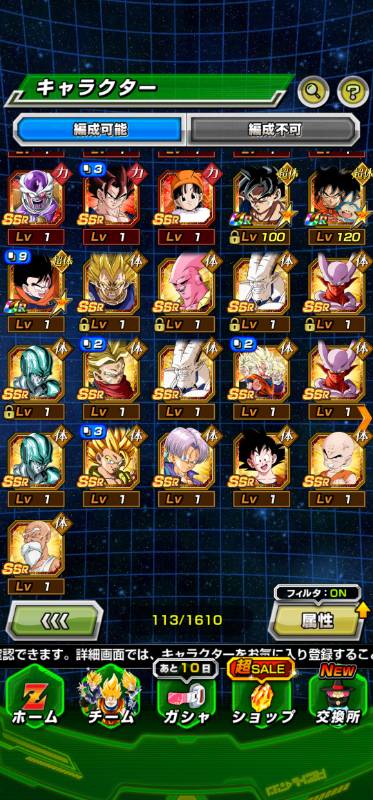Viewport: 373px width, 800px height.
Task: Select the Trunks character card
Action: click(x=186, y=466)
